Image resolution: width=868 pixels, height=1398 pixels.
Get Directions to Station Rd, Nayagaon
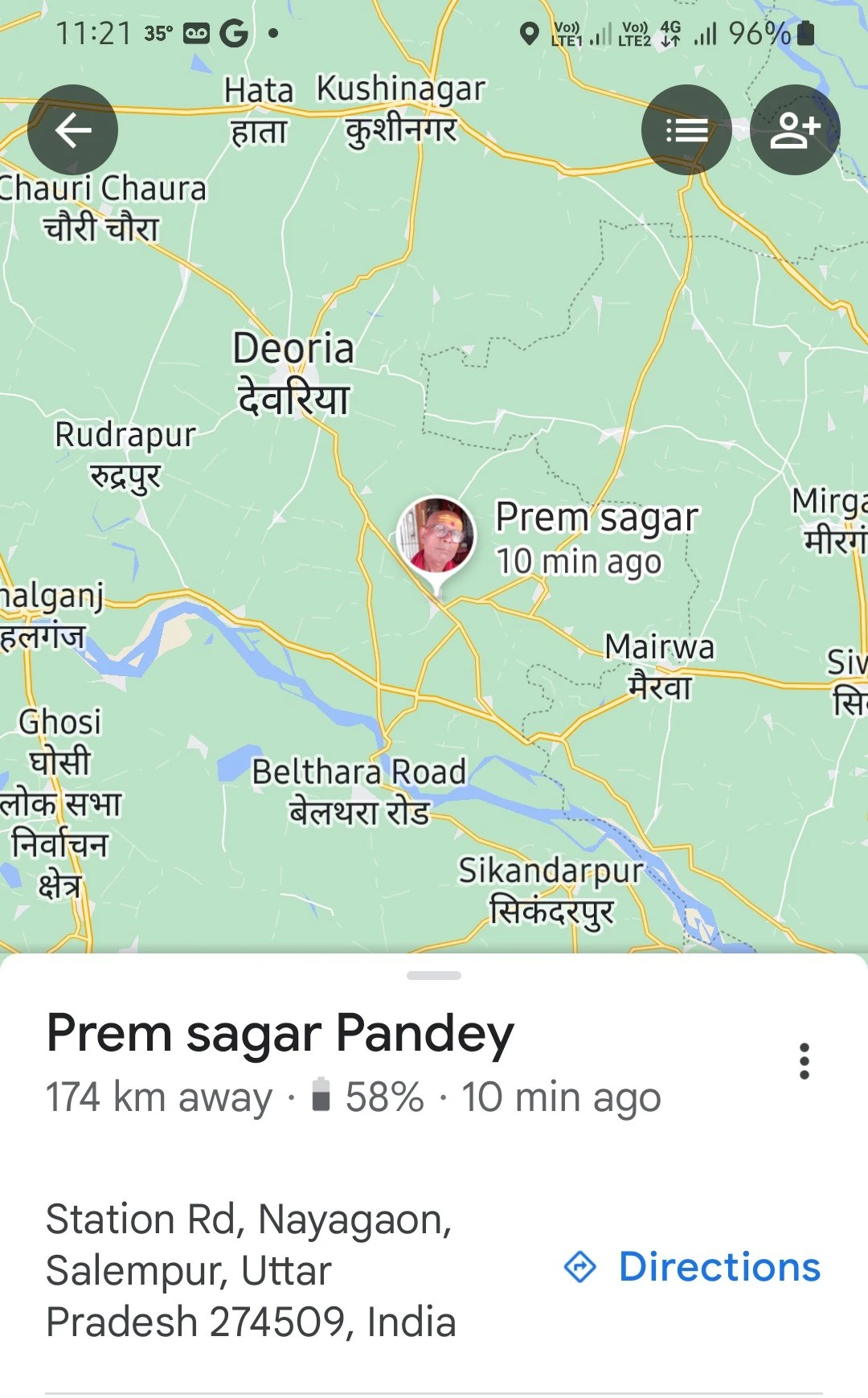[x=692, y=1267]
